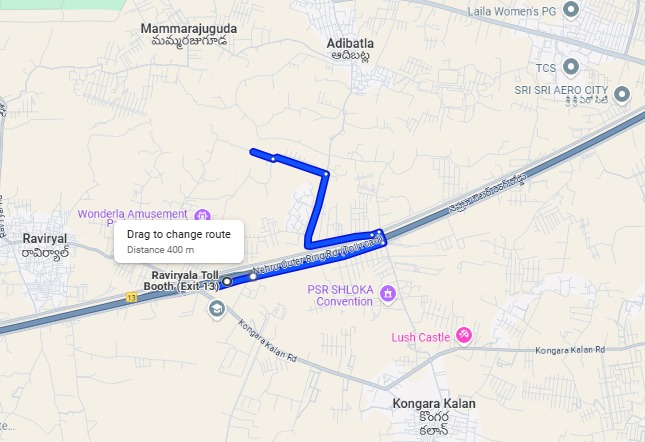Select the school pin below the toll booth

pos(215,309)
